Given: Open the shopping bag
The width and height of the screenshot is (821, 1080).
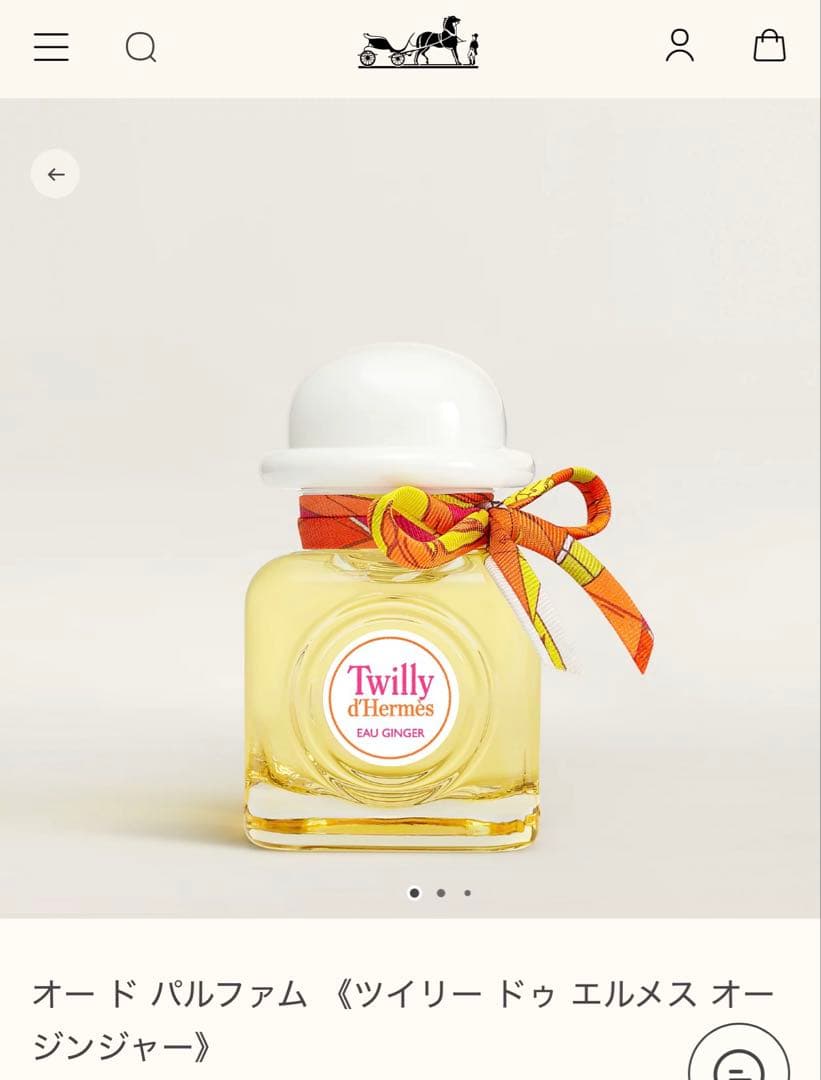Looking at the screenshot, I should (x=769, y=46).
